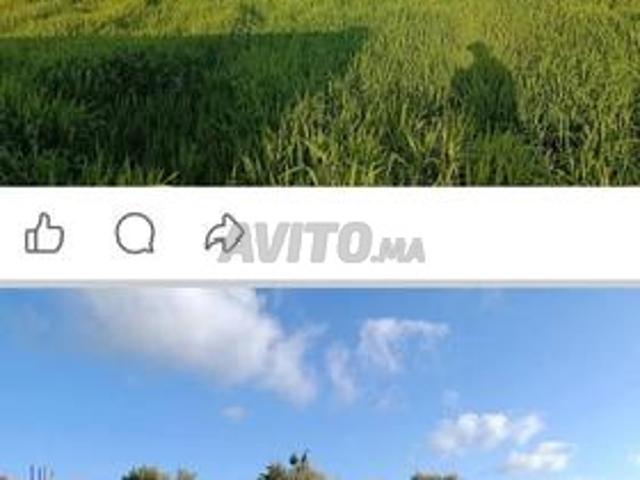Image resolution: width=640 pixels, height=480 pixels.
Task: Open comments via the speech bubble icon
Action: pos(135,234)
